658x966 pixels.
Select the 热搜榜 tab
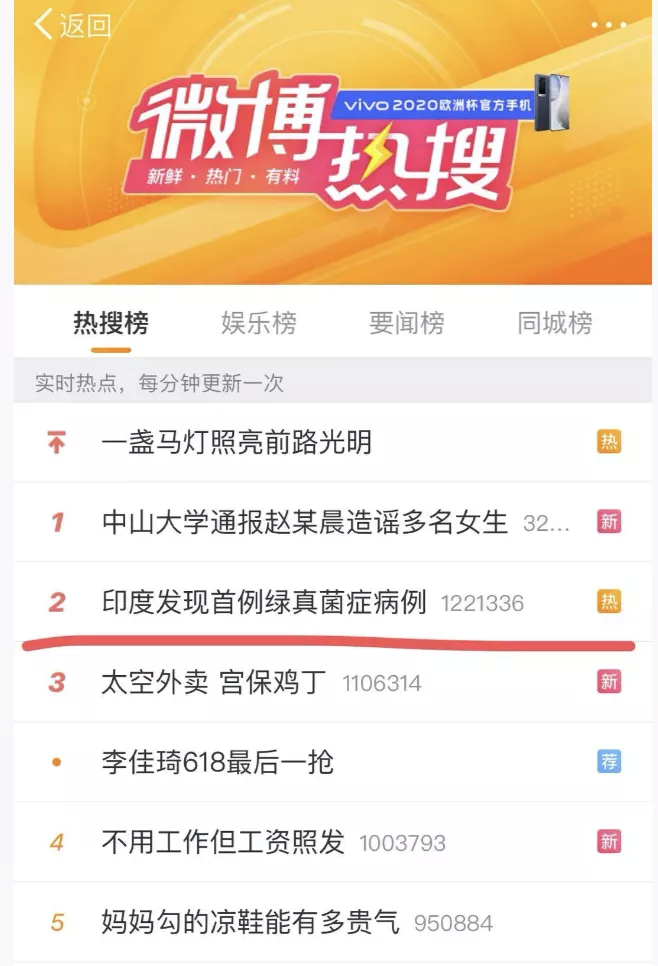(111, 323)
